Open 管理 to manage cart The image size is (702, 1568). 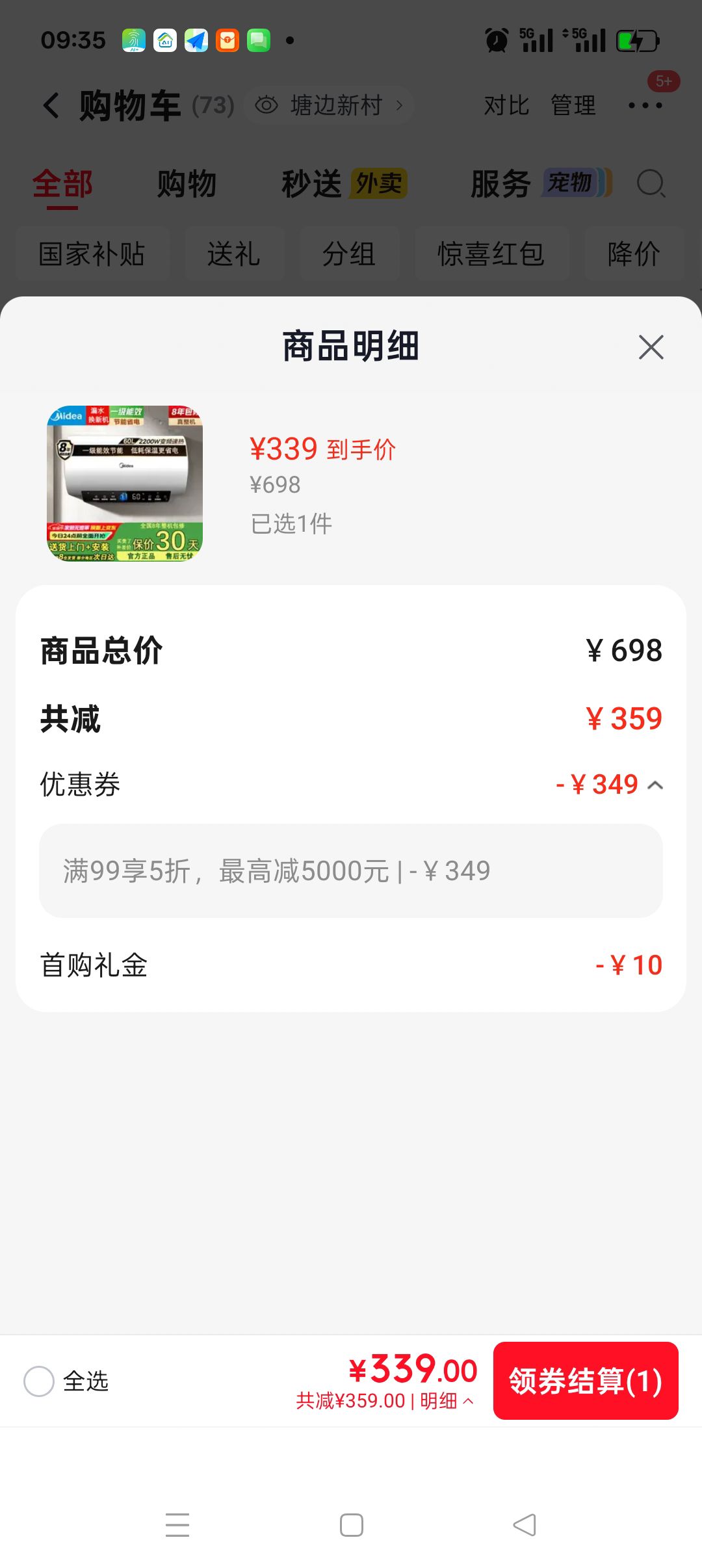tap(573, 105)
